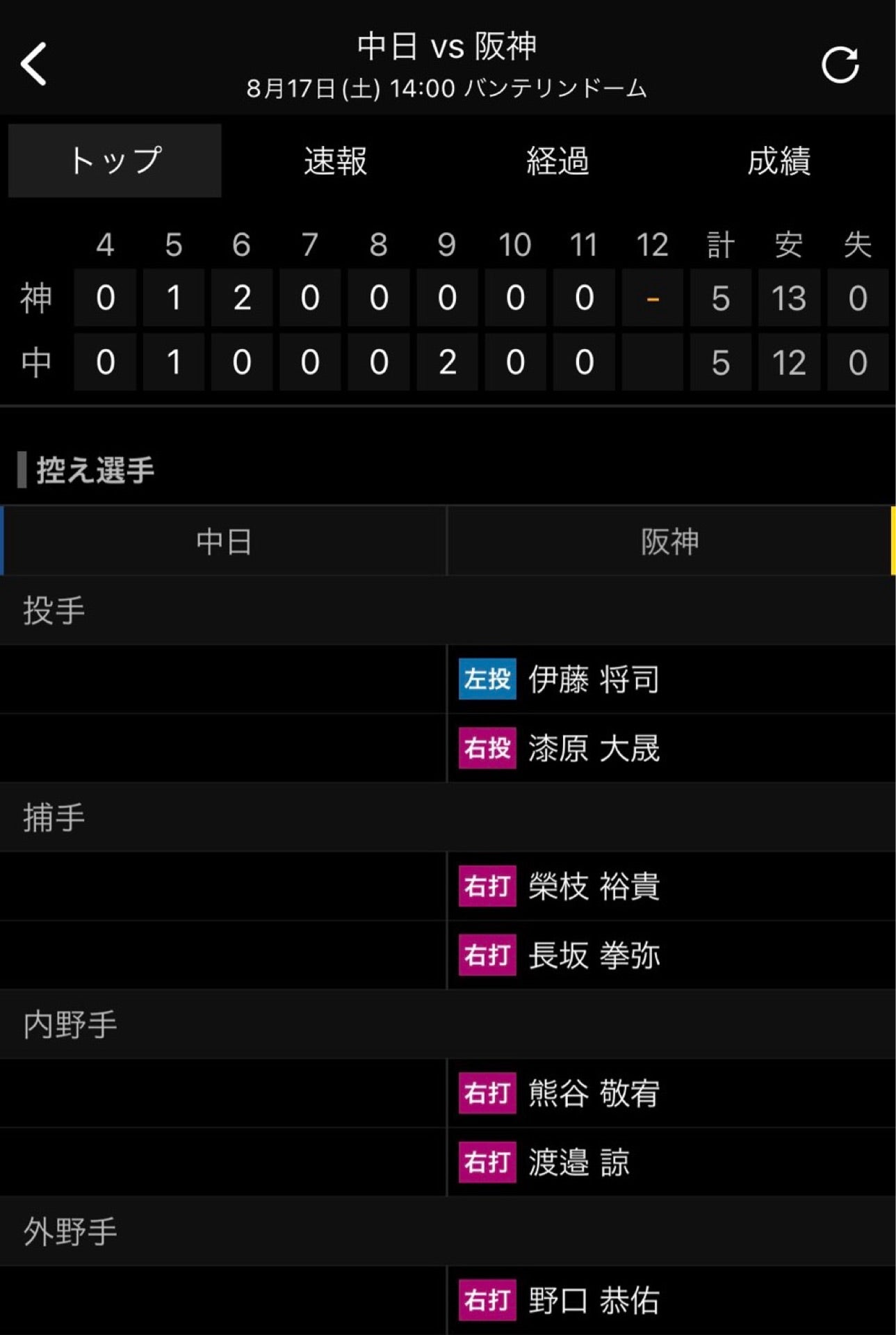Open infielder 熊谷 敬宥
Image resolution: width=896 pixels, height=1335 pixels.
click(x=593, y=1094)
